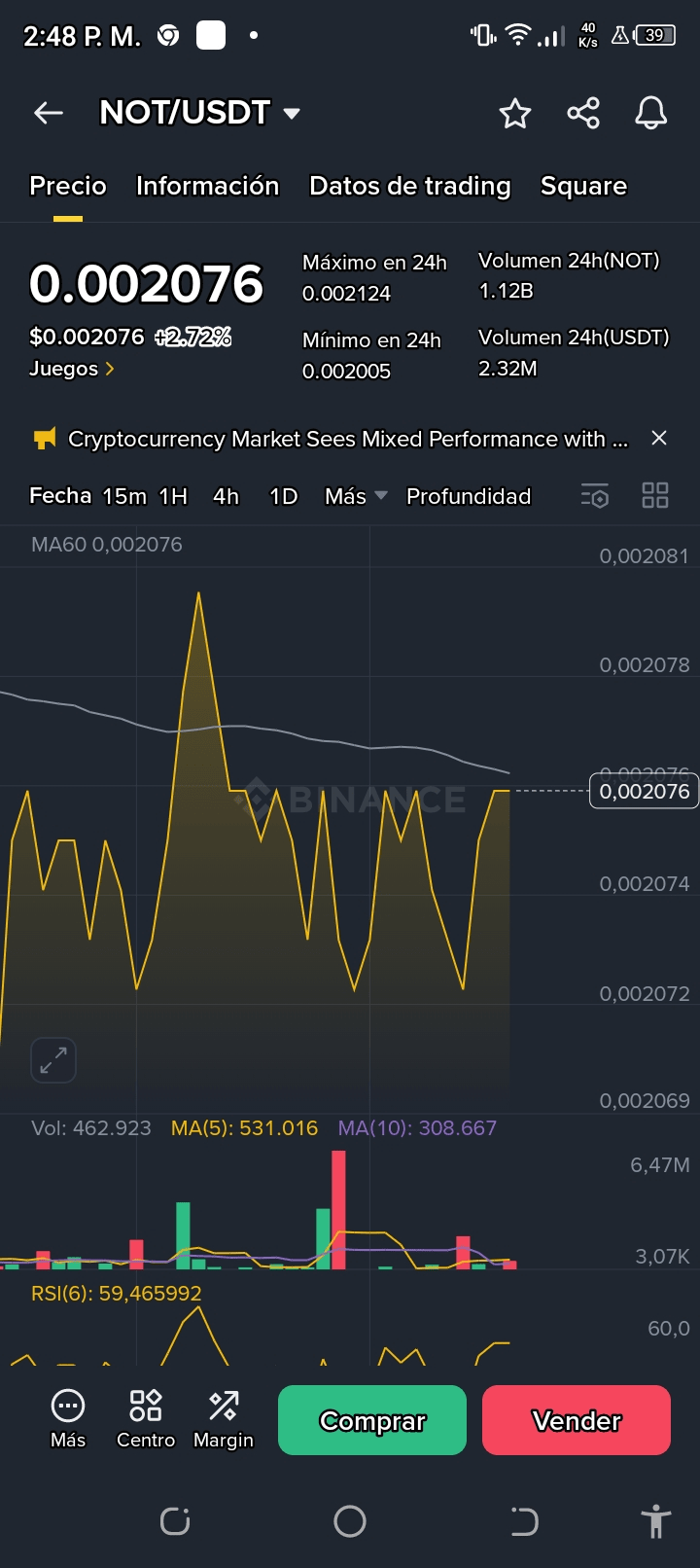700x1568 pixels.
Task: Select the 4h chart interval
Action: click(226, 496)
